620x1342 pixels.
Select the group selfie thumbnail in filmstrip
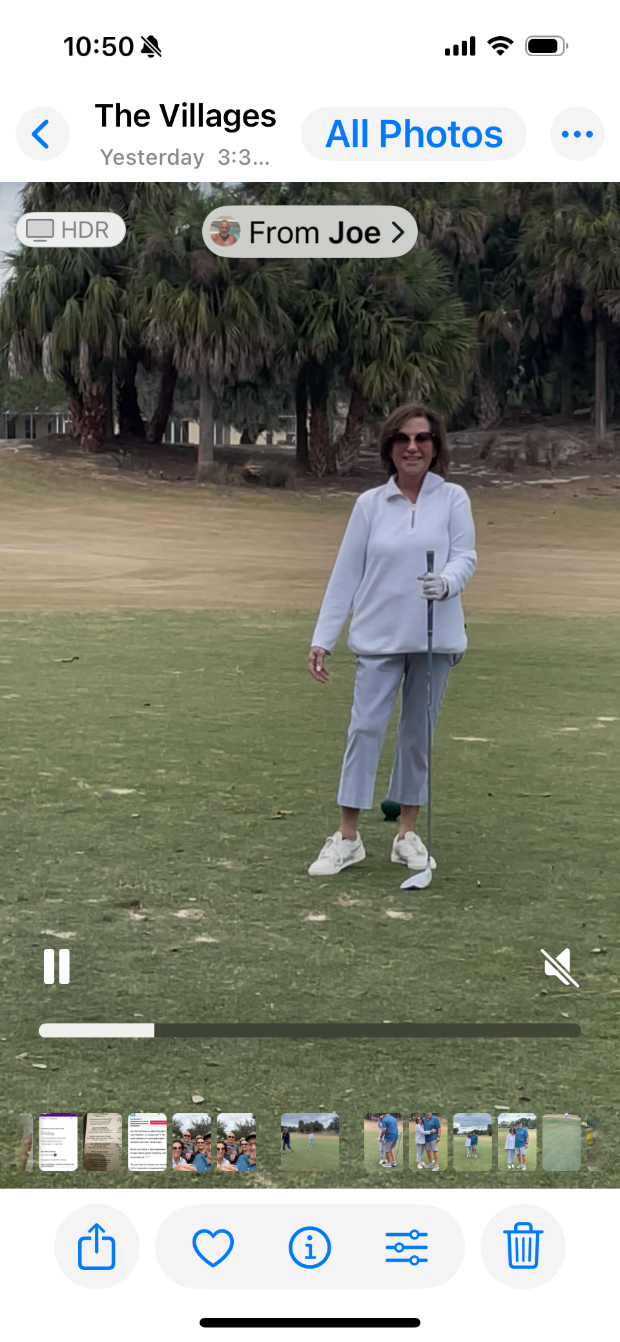tap(192, 1142)
